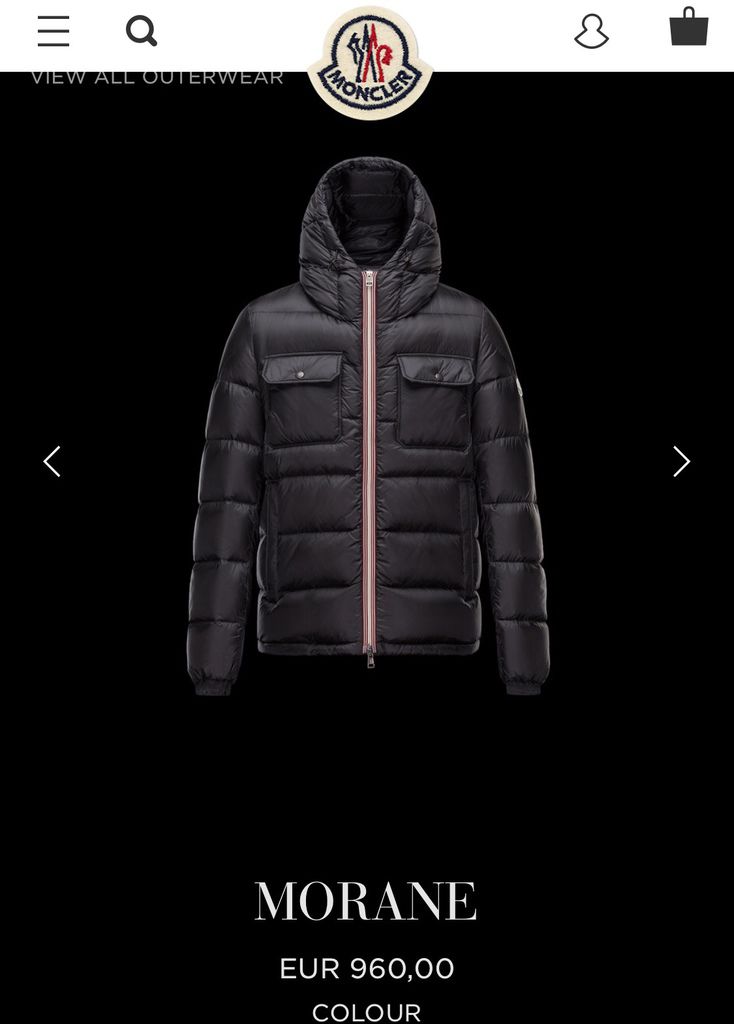Open the account profile icon
The height and width of the screenshot is (1024, 734).
pyautogui.click(x=591, y=31)
